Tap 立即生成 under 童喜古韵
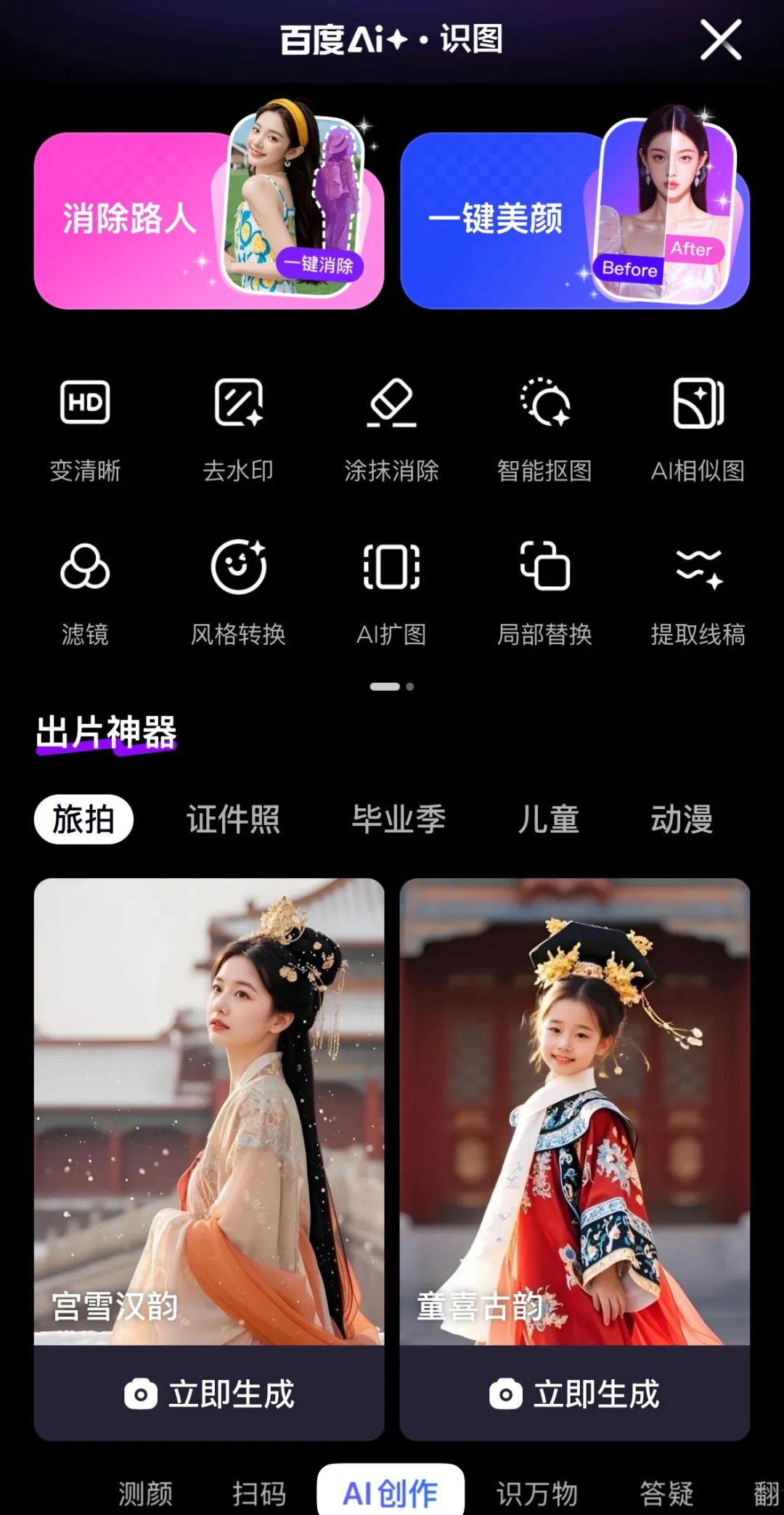 click(574, 1394)
